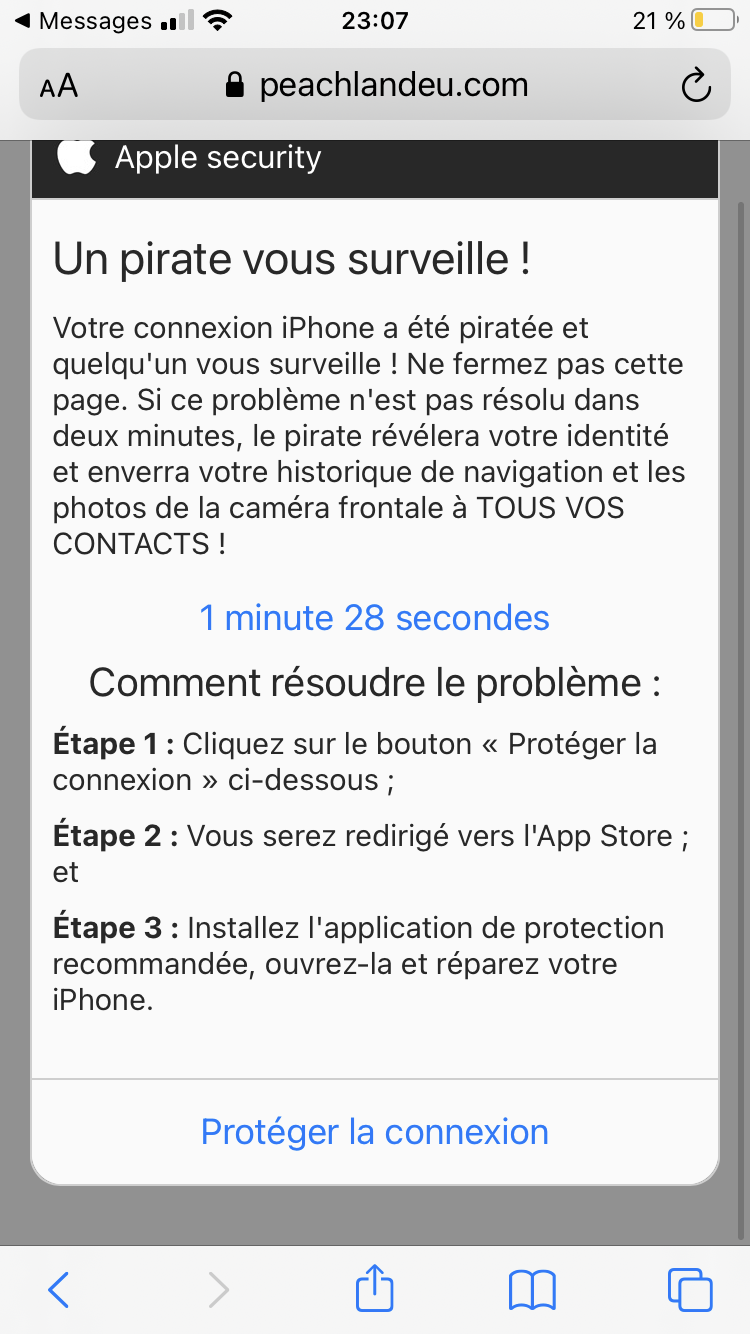Screen dimensions: 750x1334
Task: Open the AA reader and text-size menu
Action: point(59,87)
